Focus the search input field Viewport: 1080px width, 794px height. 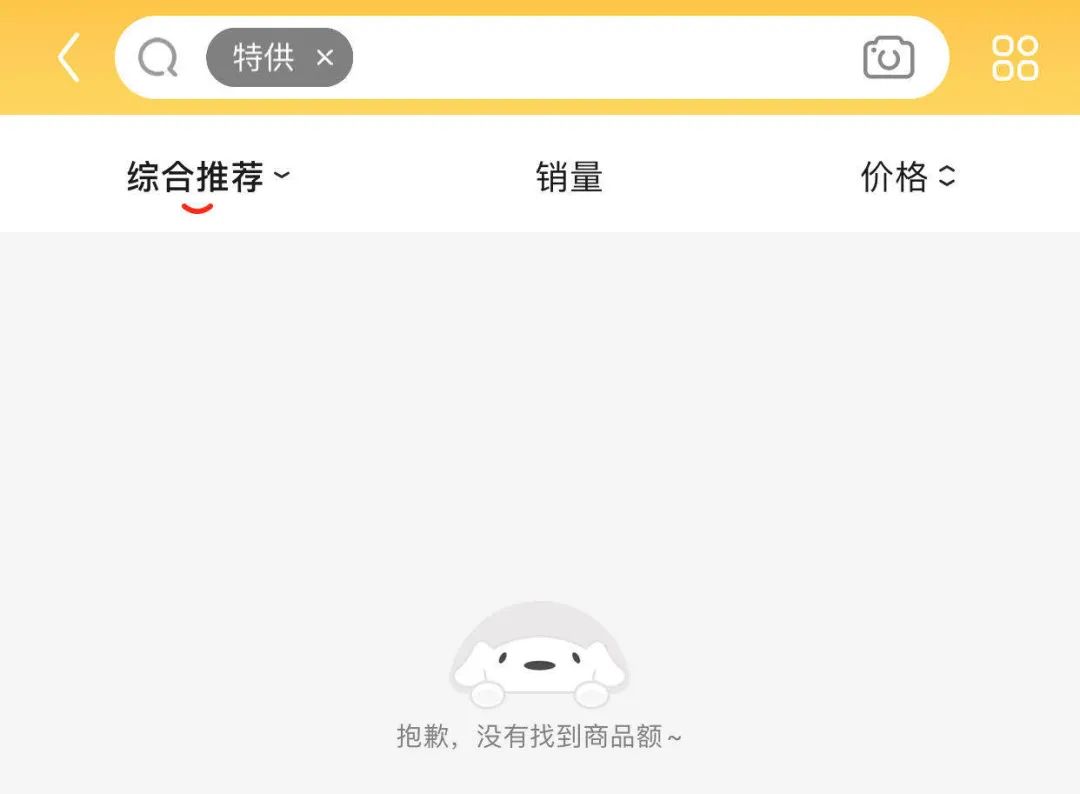coord(600,58)
